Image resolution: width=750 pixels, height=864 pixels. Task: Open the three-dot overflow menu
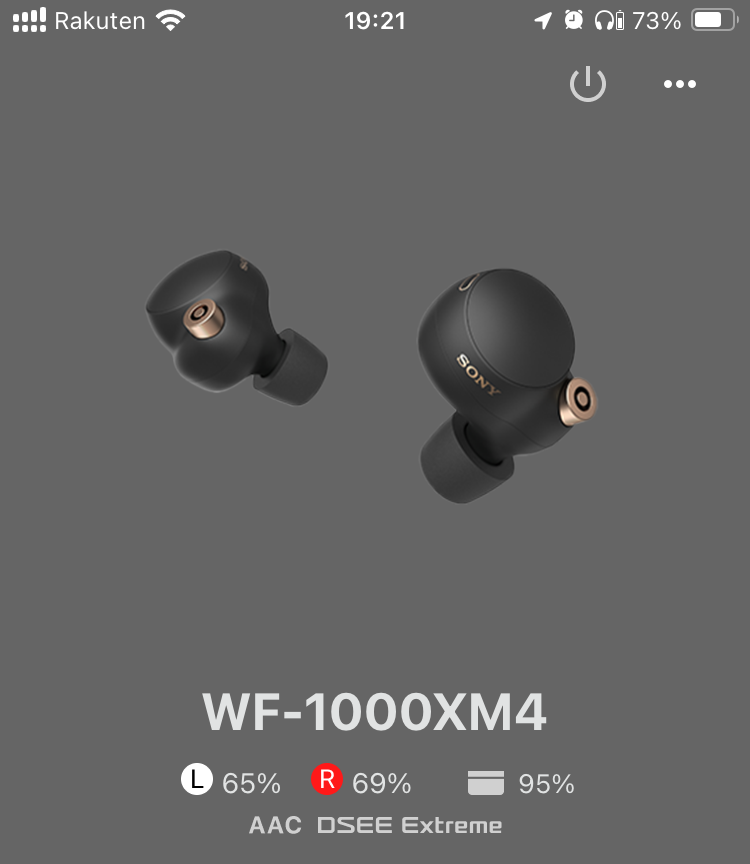coord(680,84)
